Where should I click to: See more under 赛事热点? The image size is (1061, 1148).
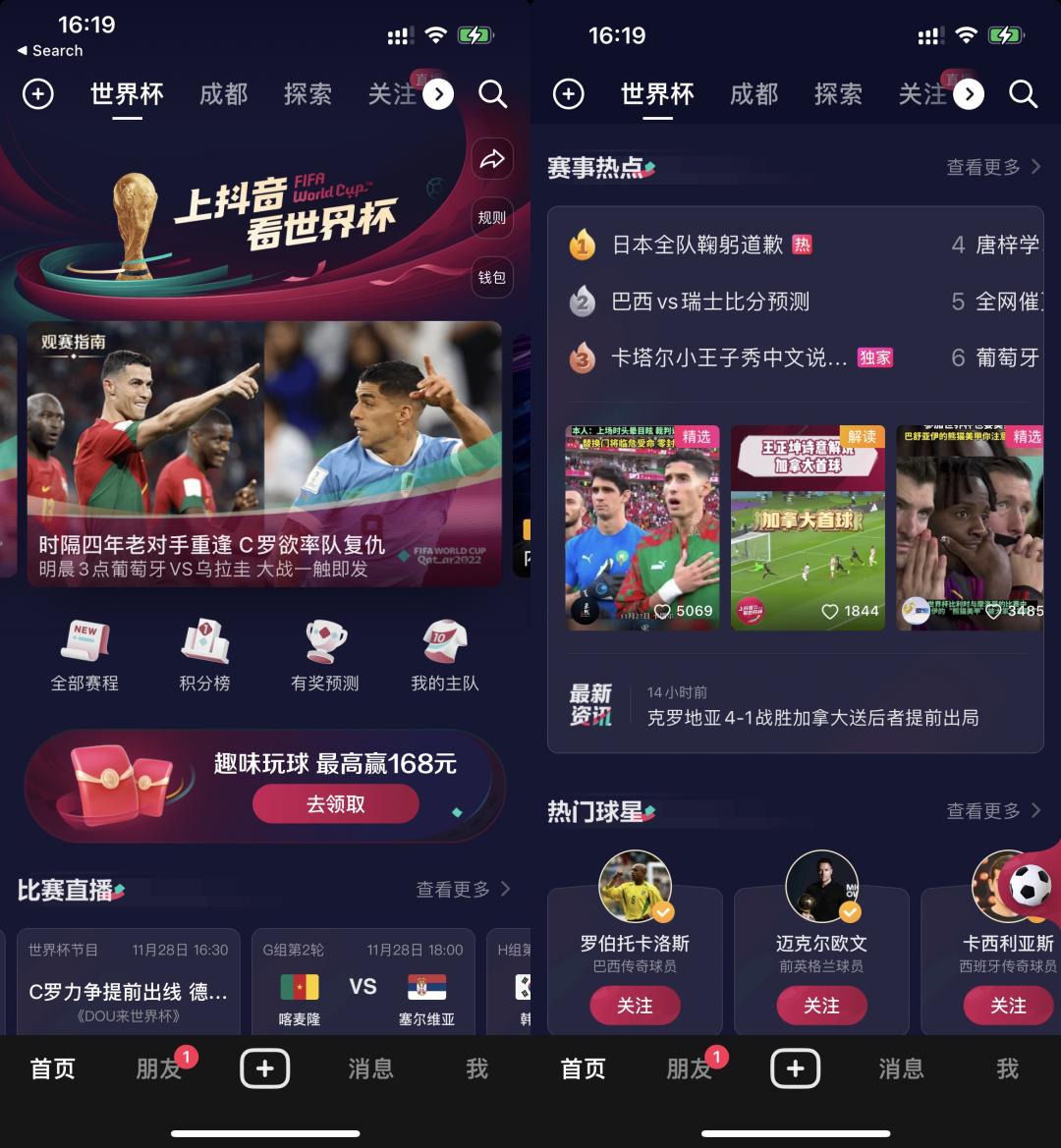(x=992, y=167)
